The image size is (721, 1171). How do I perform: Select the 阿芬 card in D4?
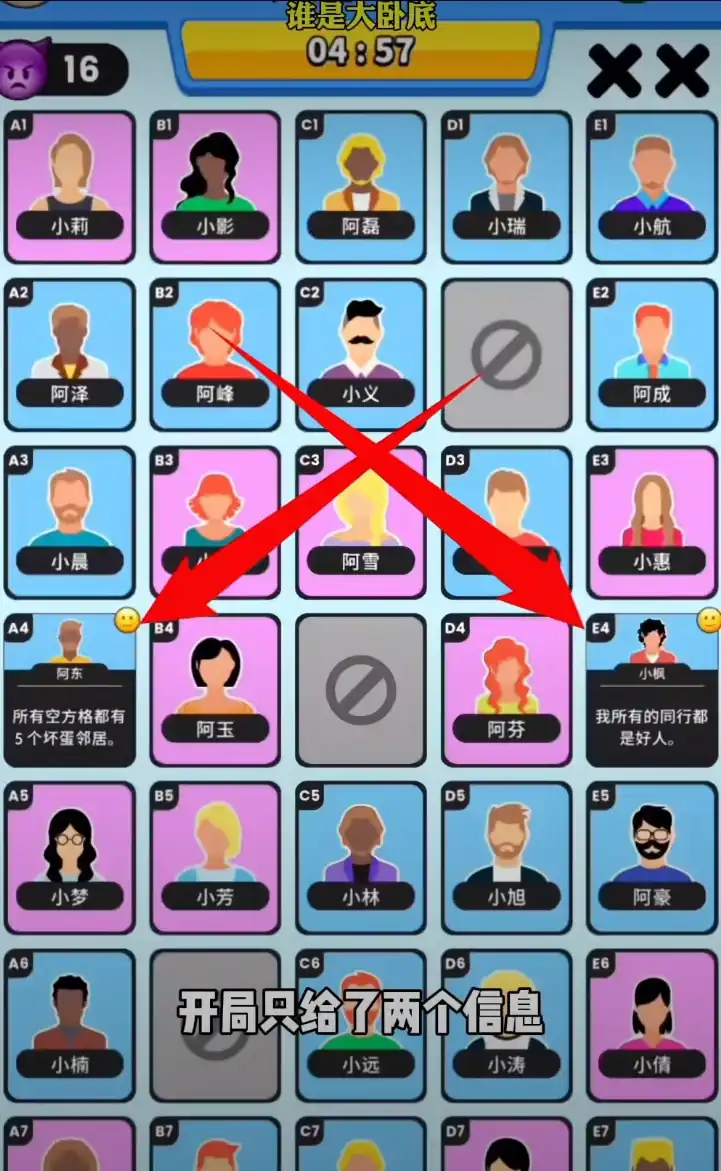click(507, 690)
